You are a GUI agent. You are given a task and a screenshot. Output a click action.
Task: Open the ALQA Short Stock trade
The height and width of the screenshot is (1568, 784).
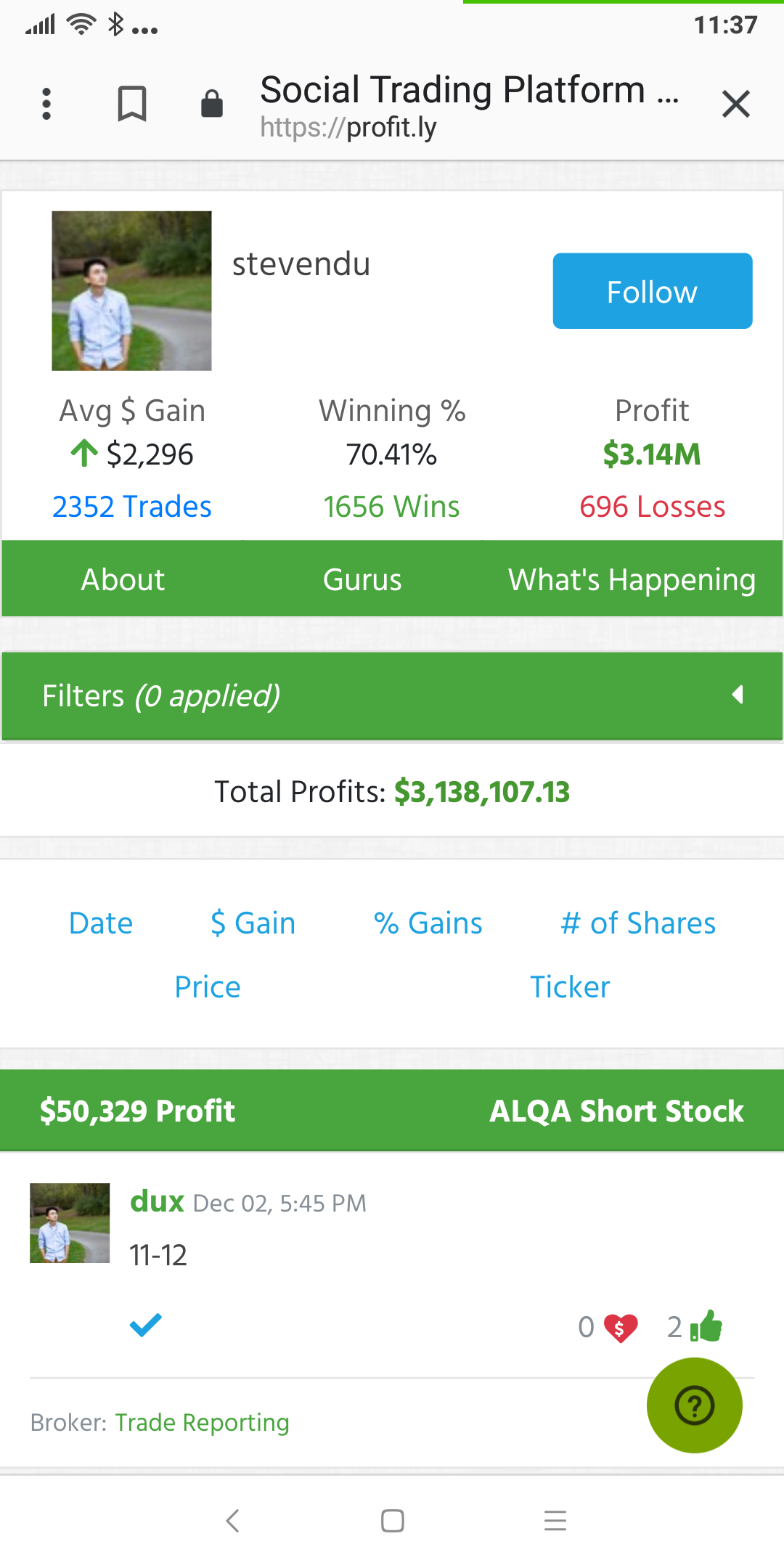[x=616, y=1111]
